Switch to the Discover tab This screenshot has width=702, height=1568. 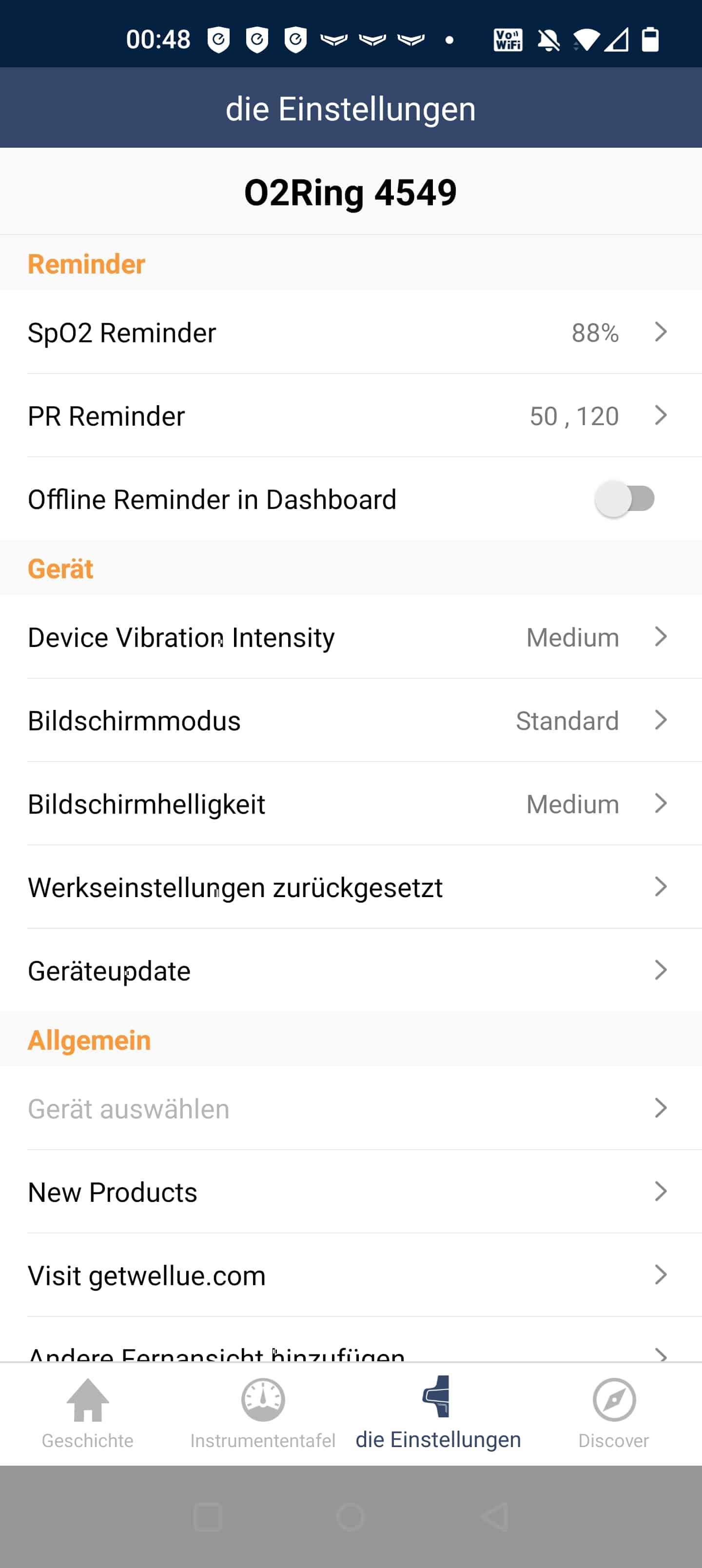[614, 1413]
